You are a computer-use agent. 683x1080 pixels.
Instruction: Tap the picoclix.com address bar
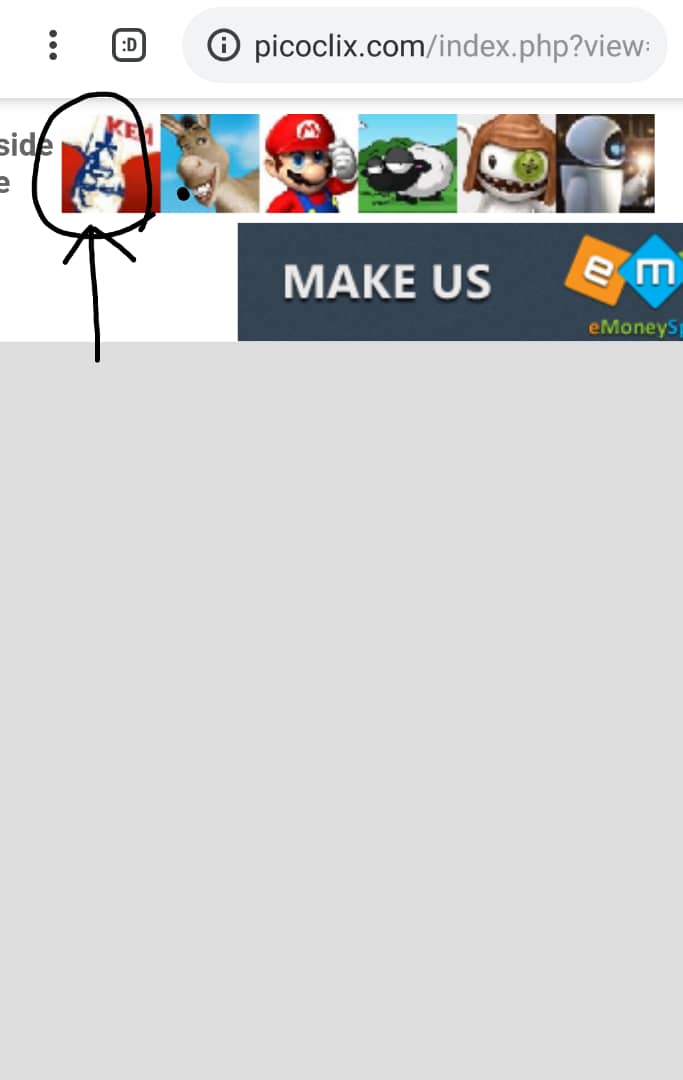pos(450,45)
